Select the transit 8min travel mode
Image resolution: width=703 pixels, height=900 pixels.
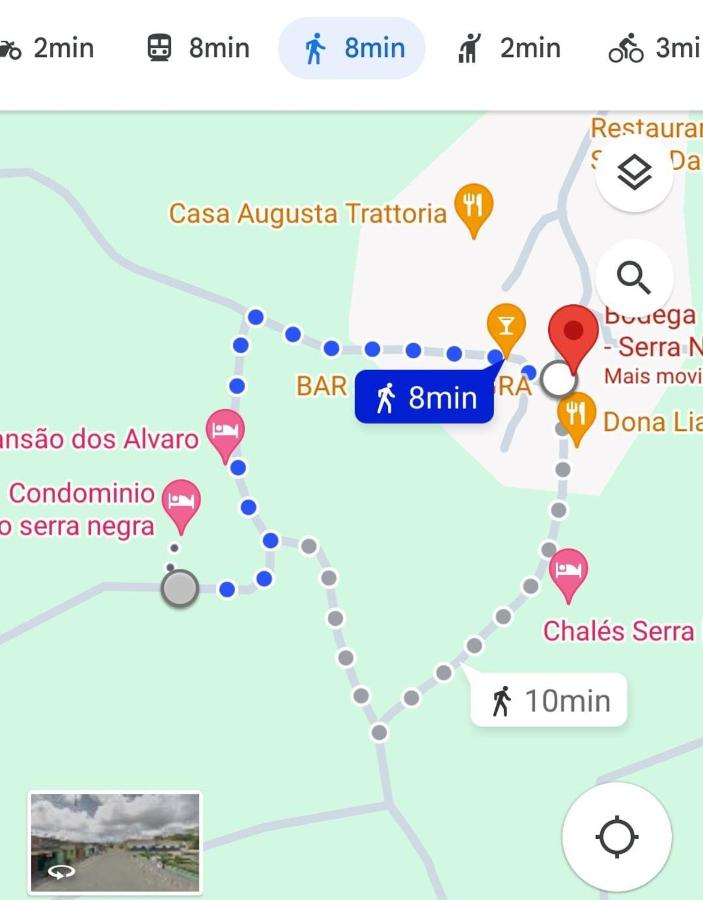(198, 48)
